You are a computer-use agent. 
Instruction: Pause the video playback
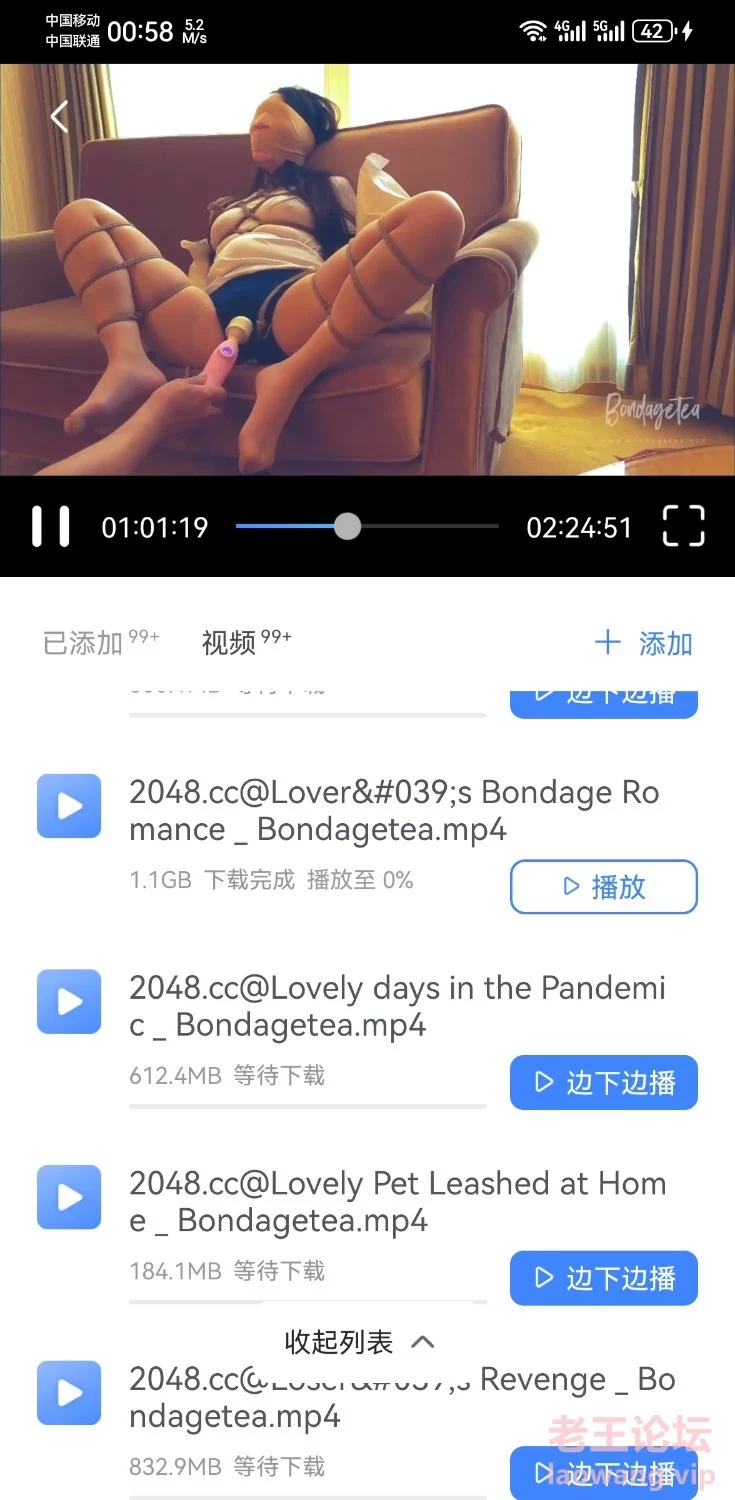[x=50, y=526]
